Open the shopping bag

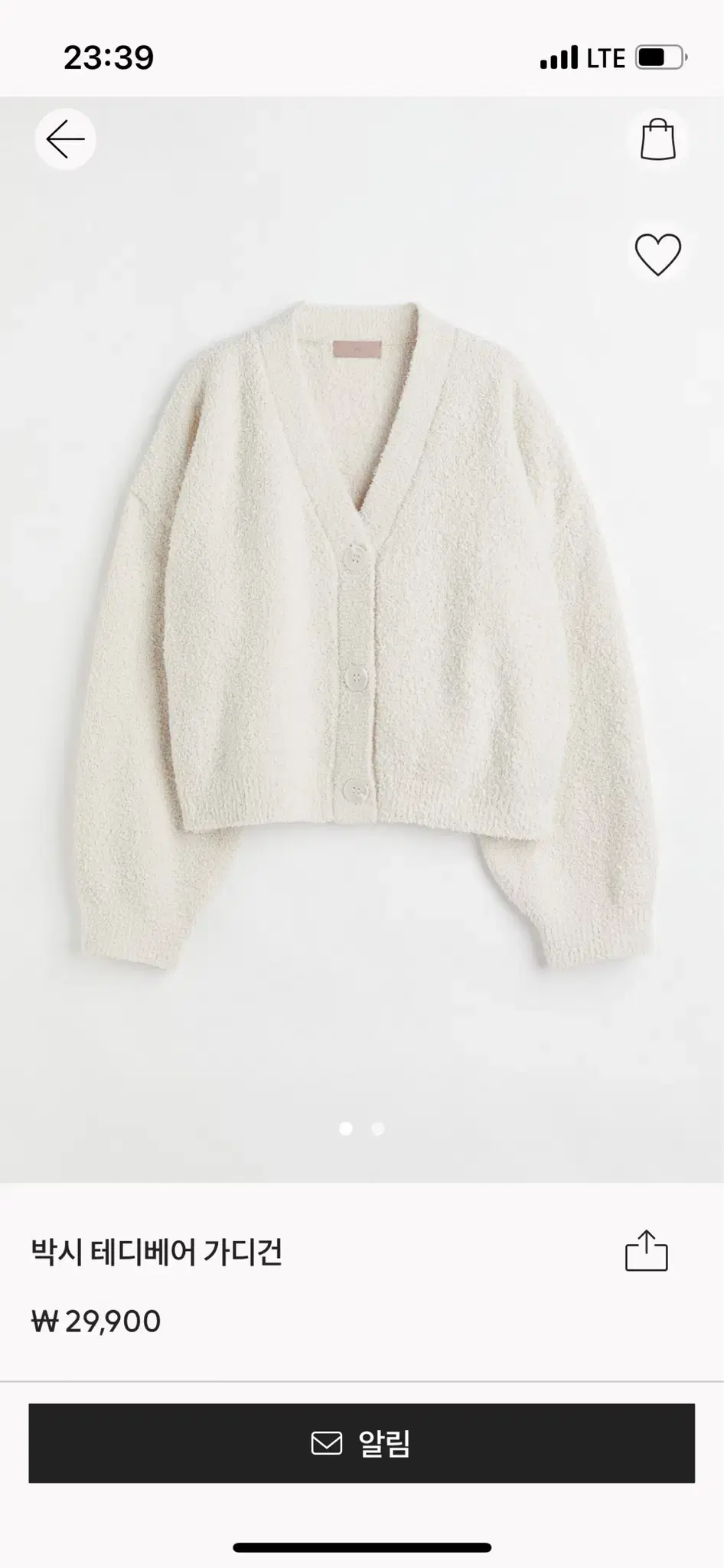coord(657,139)
